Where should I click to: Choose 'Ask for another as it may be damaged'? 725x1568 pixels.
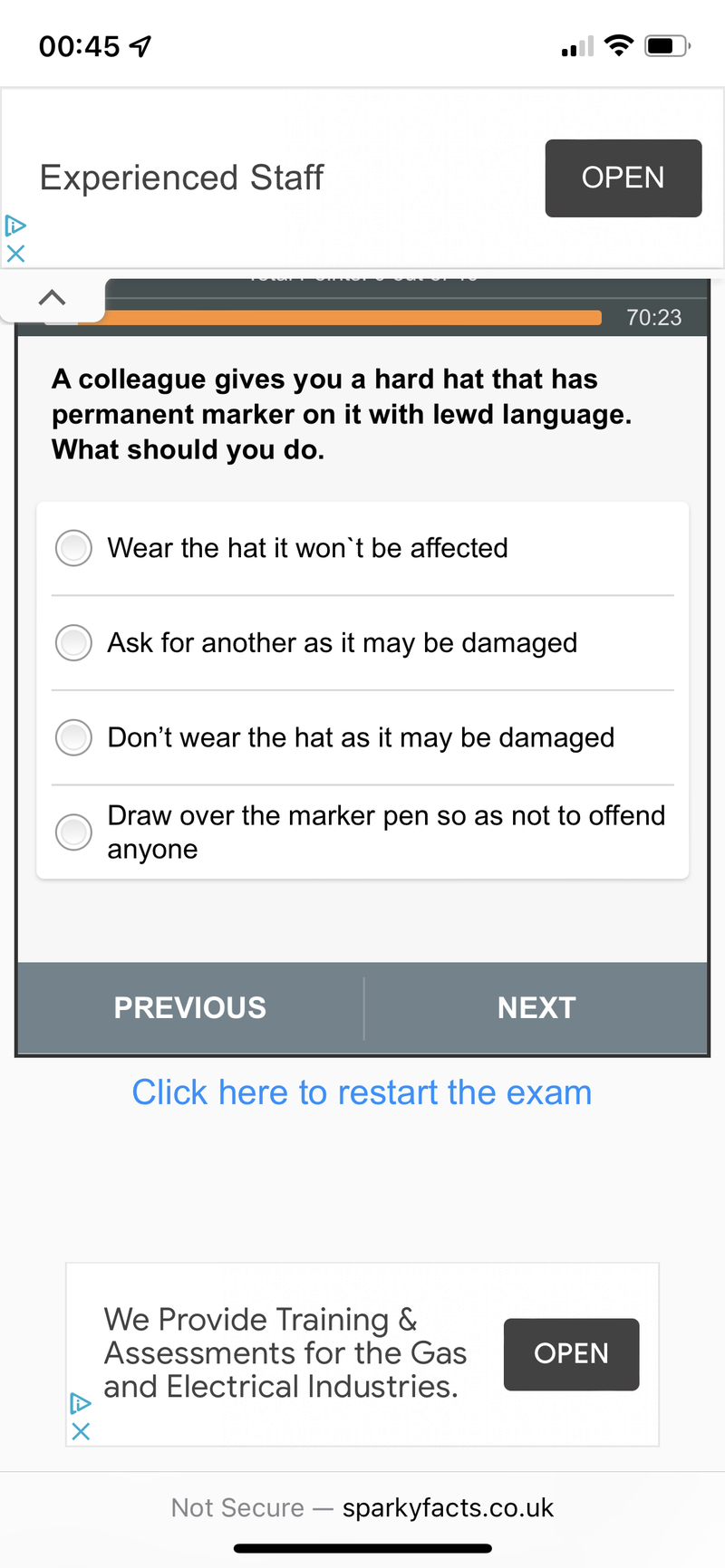click(74, 643)
